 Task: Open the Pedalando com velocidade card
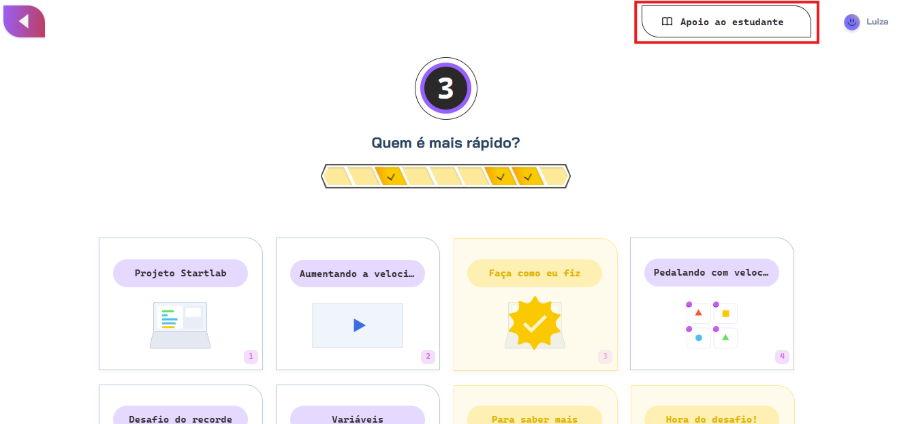pos(711,303)
